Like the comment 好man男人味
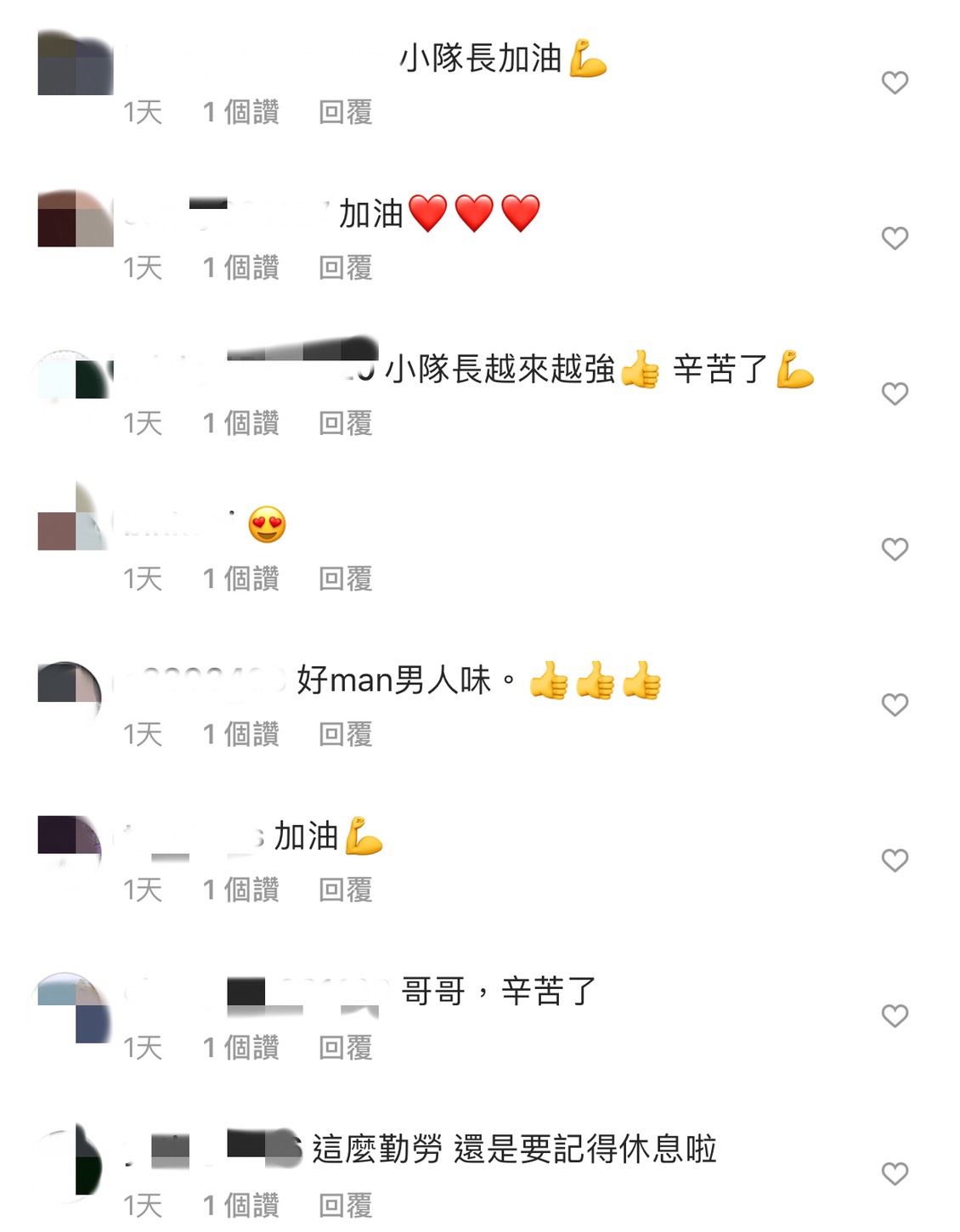The height and width of the screenshot is (1232, 960). [895, 704]
